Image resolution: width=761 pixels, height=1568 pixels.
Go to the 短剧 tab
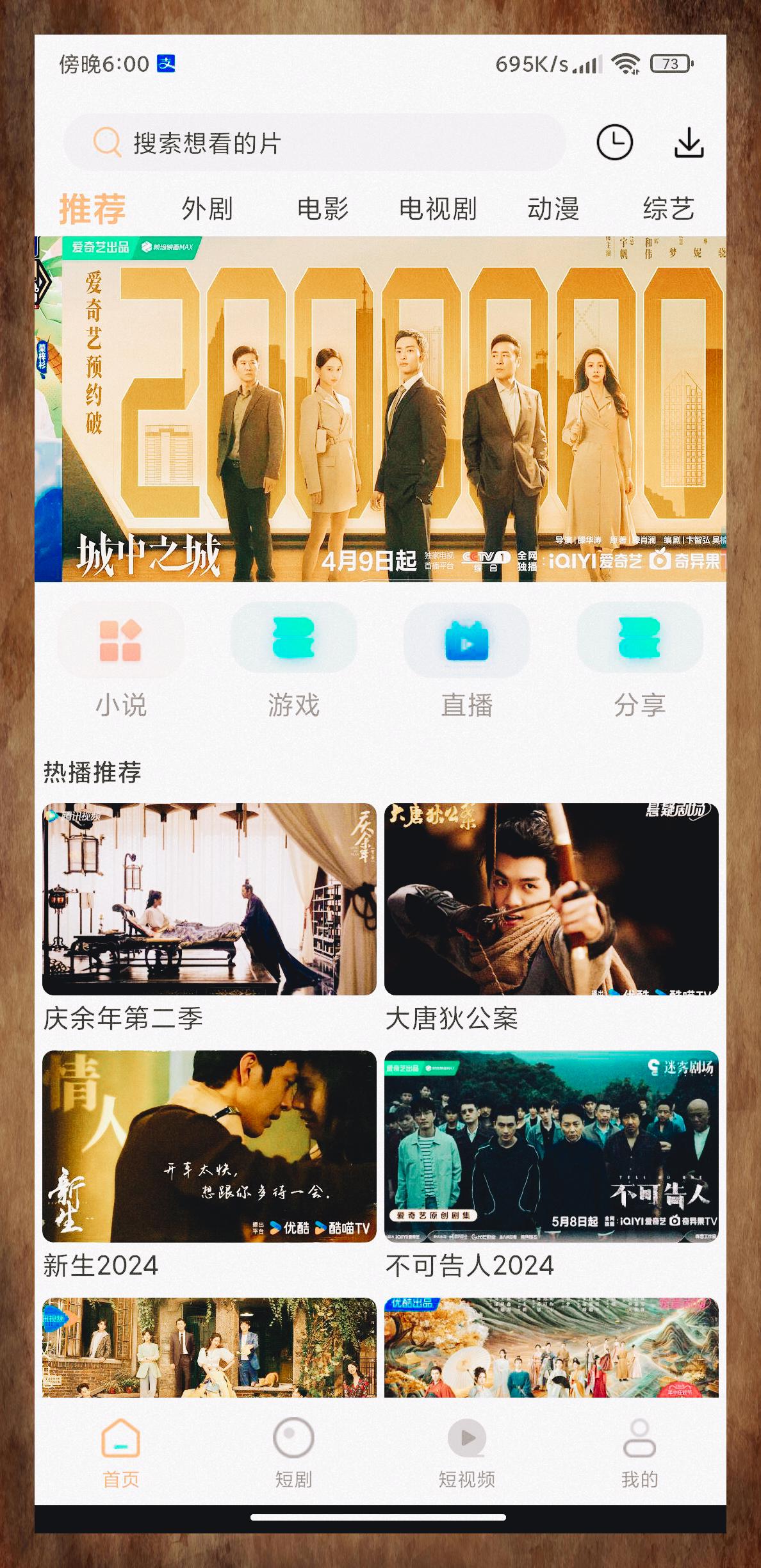(x=293, y=1451)
